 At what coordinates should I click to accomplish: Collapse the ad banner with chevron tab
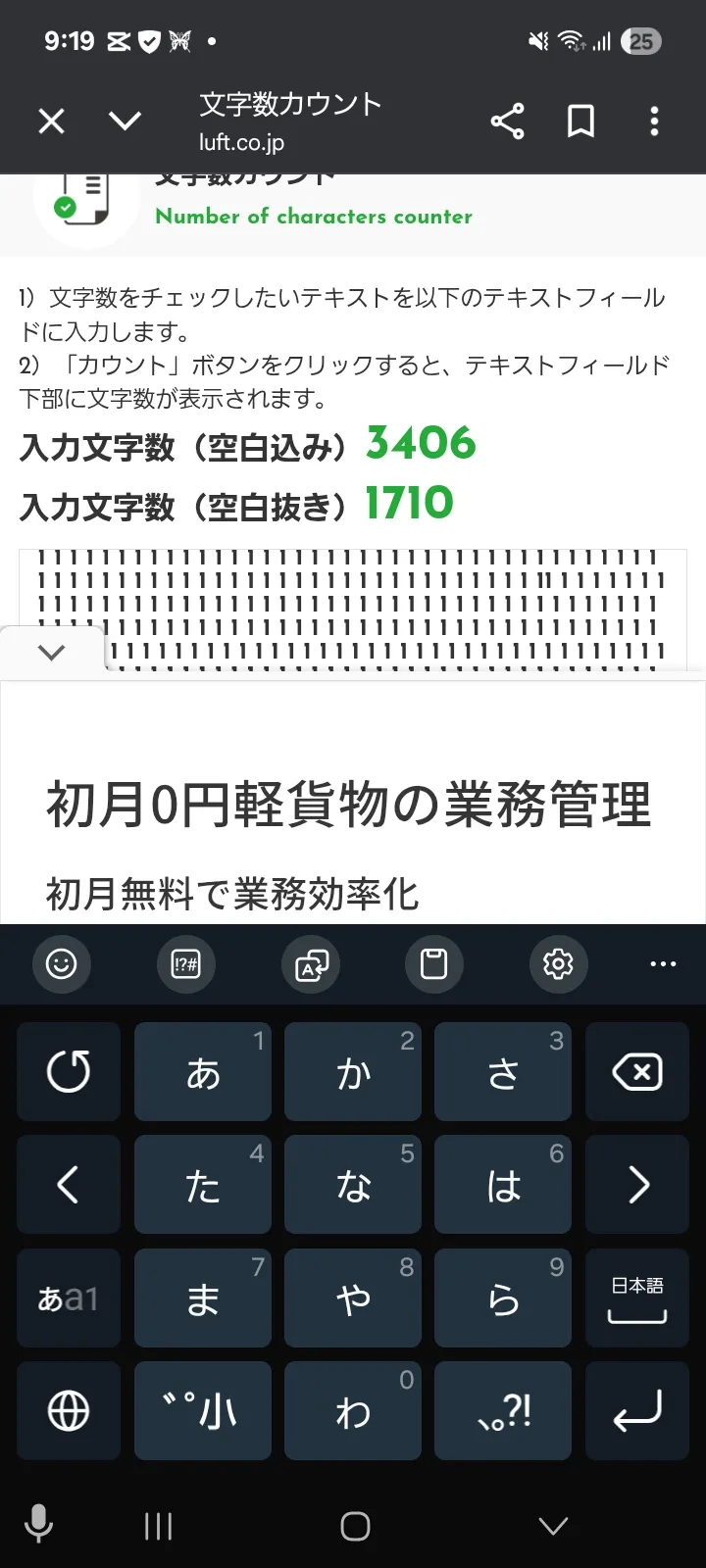[52, 652]
